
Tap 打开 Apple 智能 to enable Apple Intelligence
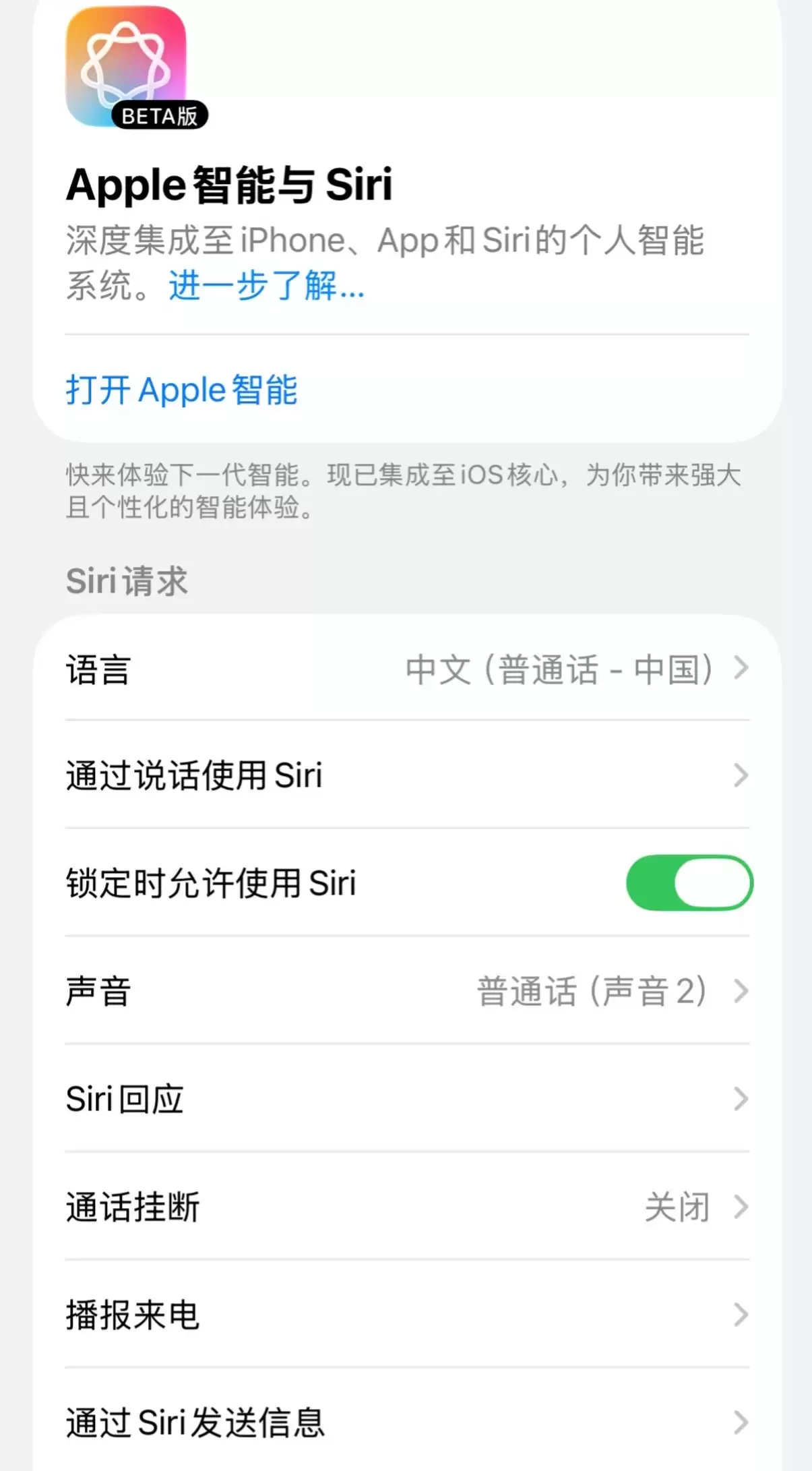[183, 390]
